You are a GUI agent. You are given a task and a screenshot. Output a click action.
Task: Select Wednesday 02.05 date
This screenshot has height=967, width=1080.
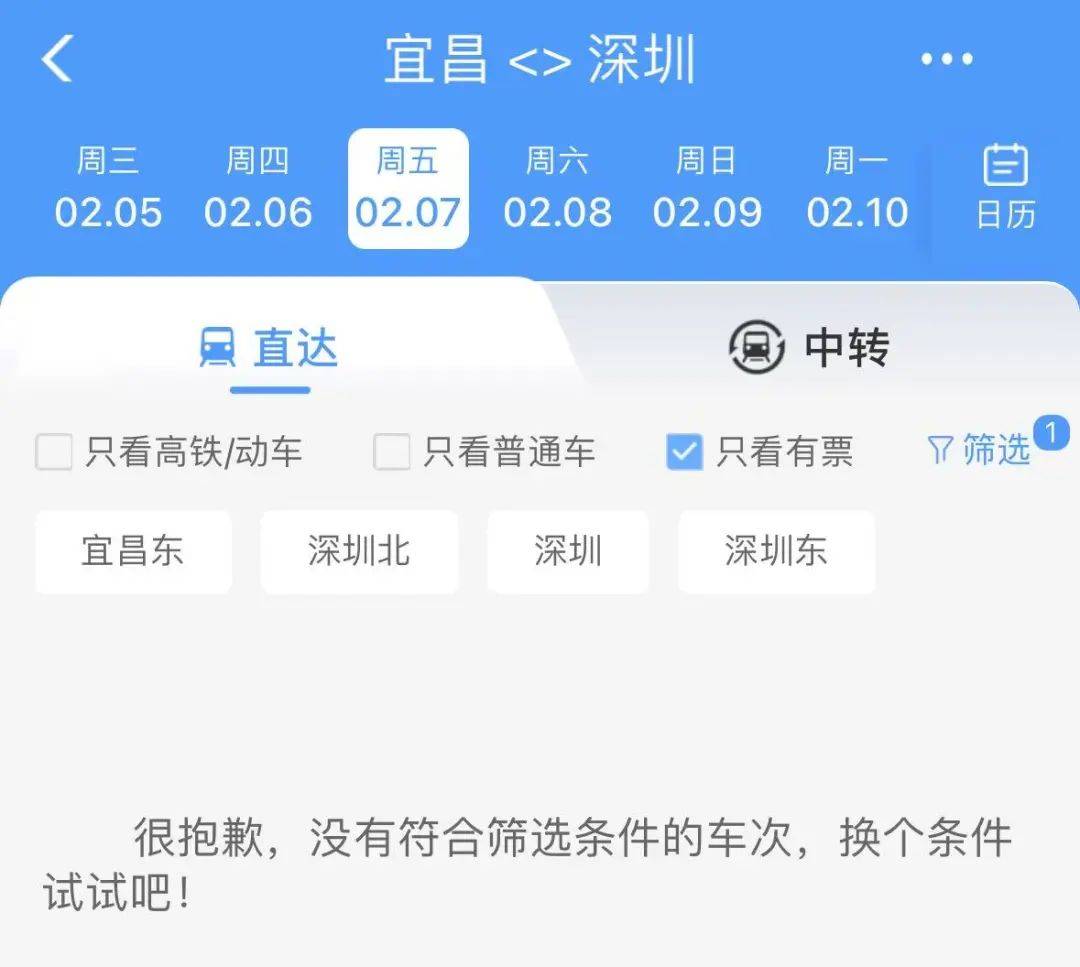click(108, 189)
